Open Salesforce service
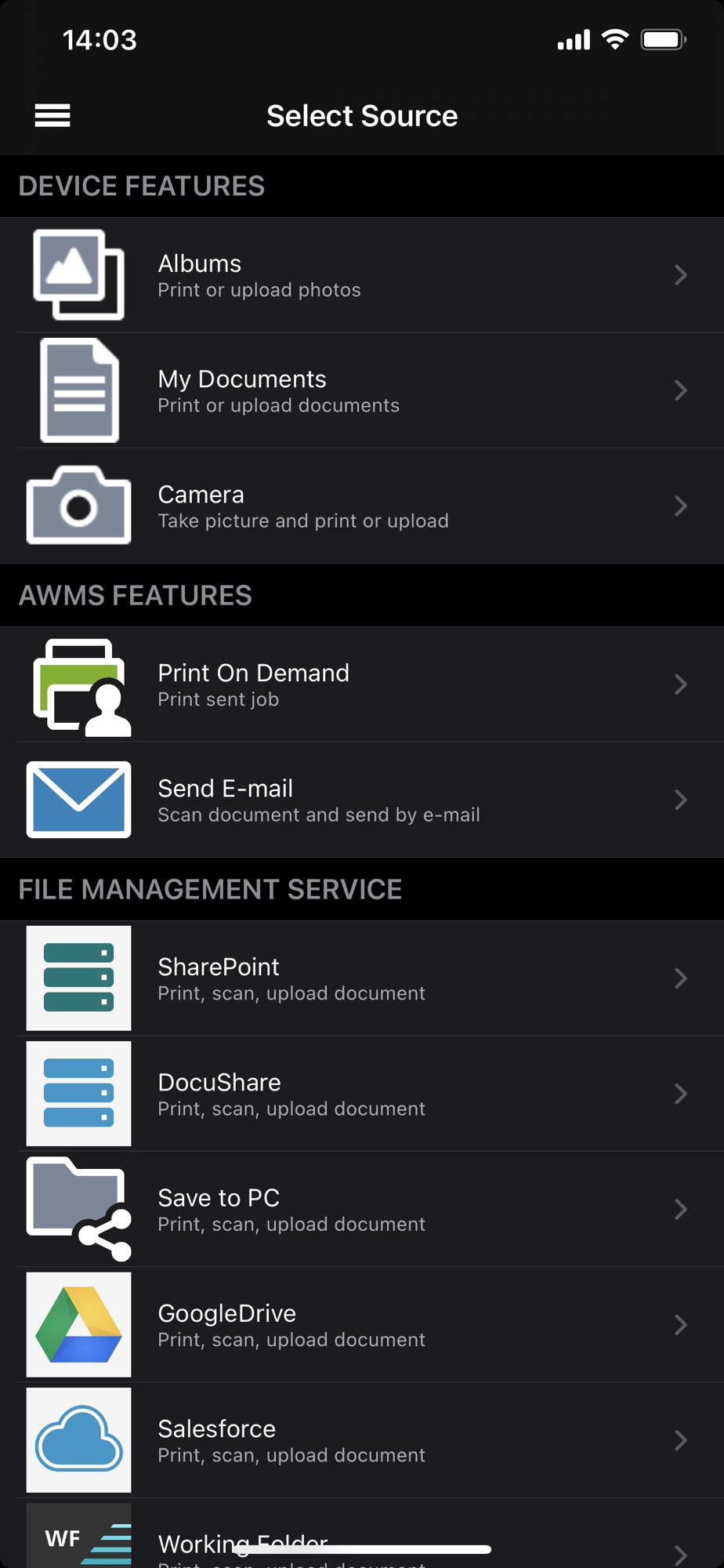The height and width of the screenshot is (1568, 724). [362, 1440]
